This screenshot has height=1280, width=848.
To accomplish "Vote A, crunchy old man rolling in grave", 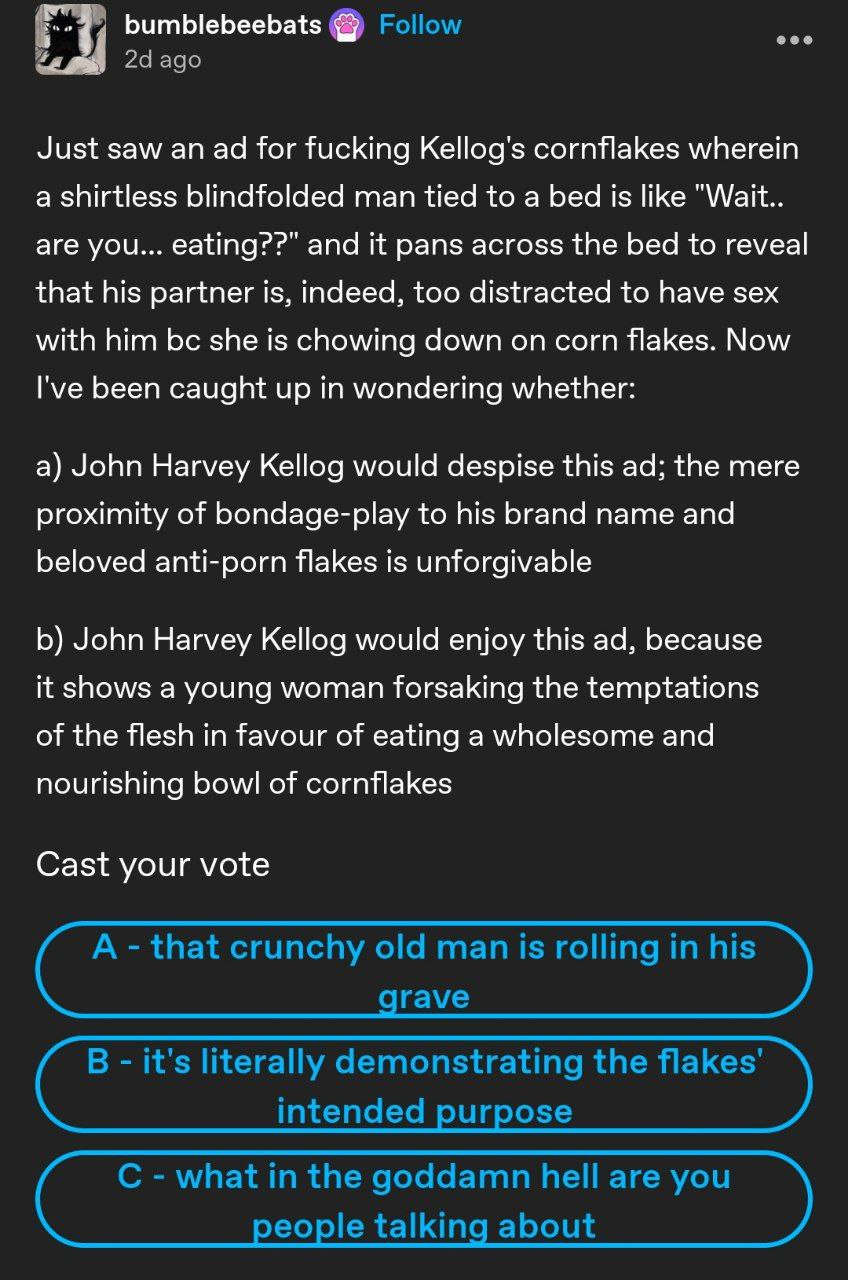I will (424, 970).
